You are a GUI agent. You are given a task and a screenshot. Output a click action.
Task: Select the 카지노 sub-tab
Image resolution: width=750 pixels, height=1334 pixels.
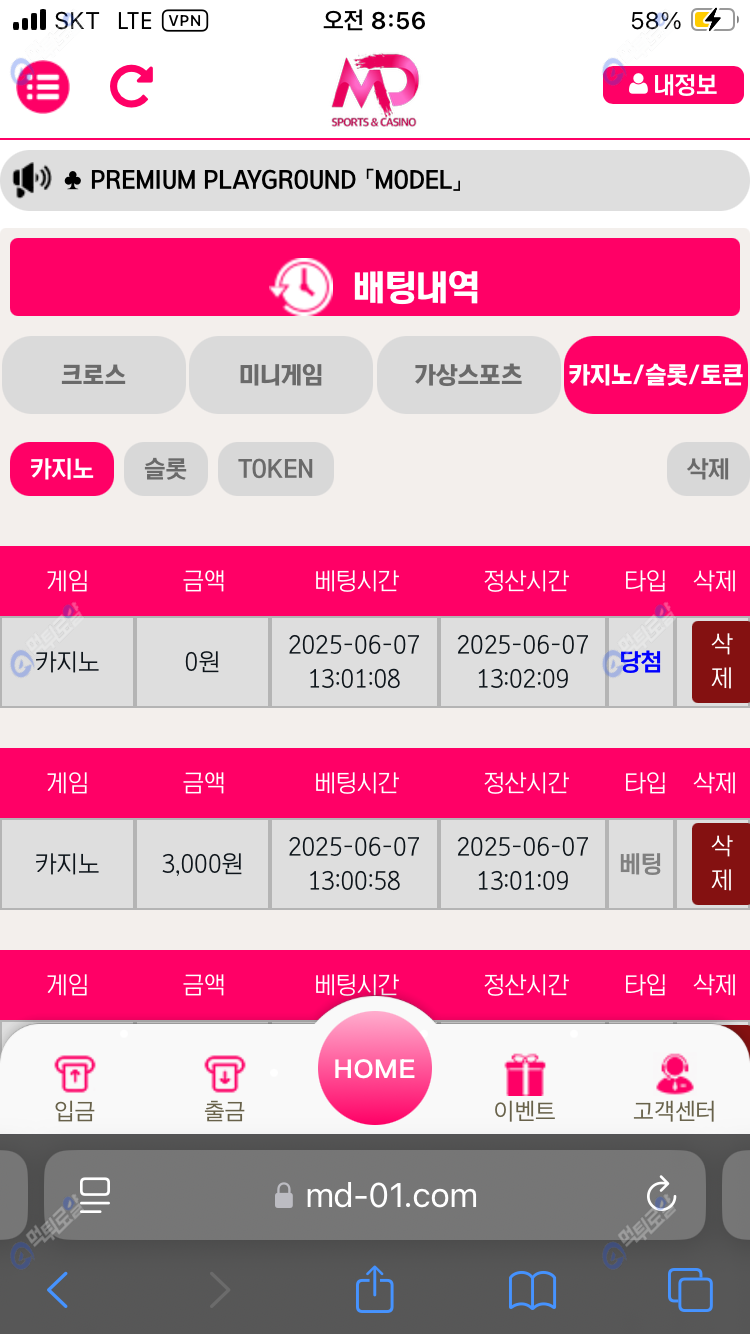pos(62,469)
